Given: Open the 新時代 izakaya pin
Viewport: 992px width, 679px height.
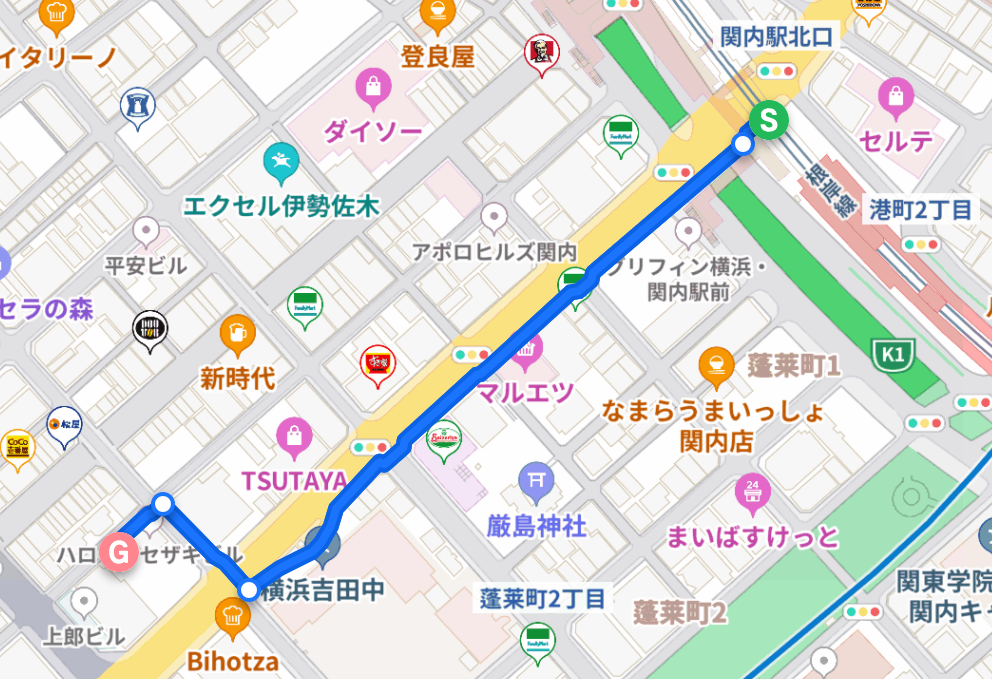Looking at the screenshot, I should pos(237,333).
